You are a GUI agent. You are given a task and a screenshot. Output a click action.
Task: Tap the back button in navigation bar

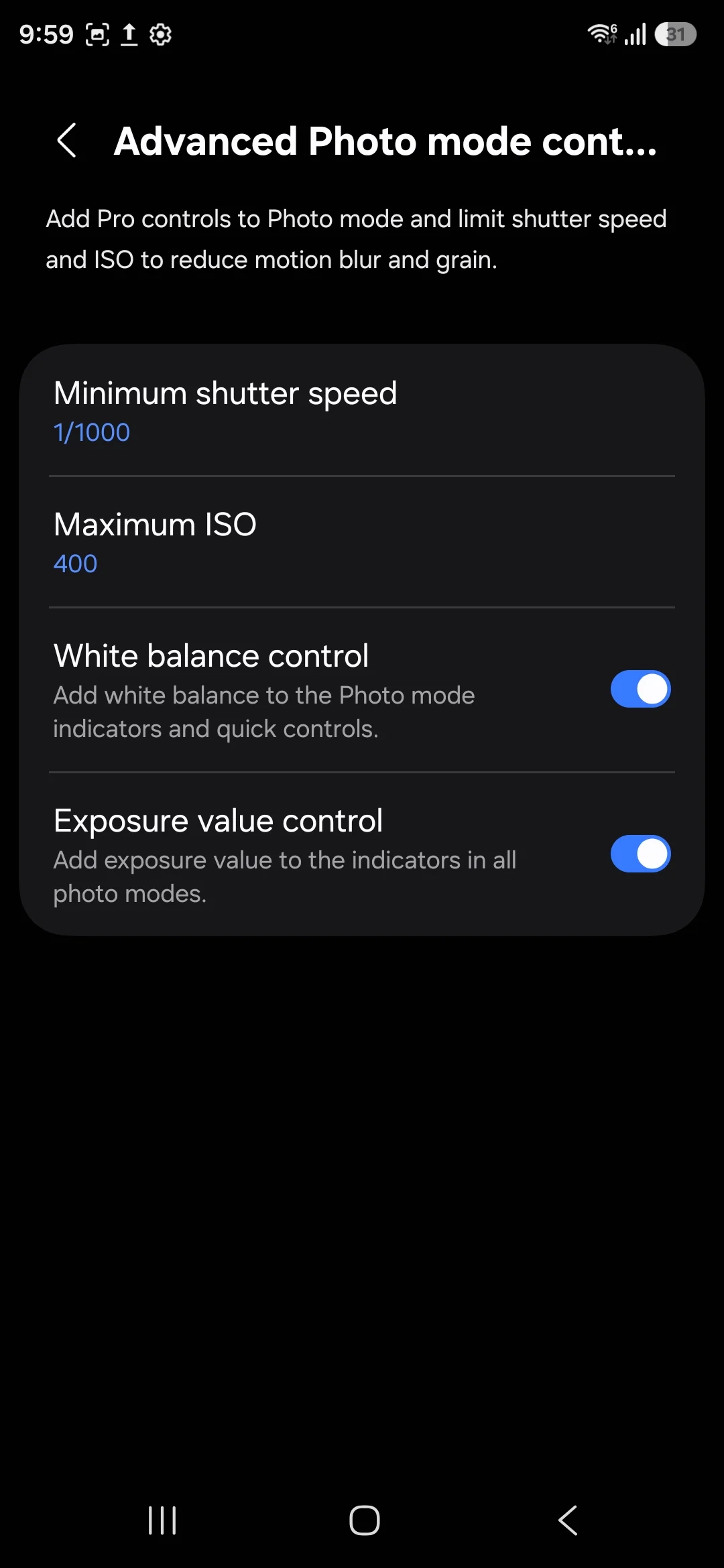(x=567, y=1520)
